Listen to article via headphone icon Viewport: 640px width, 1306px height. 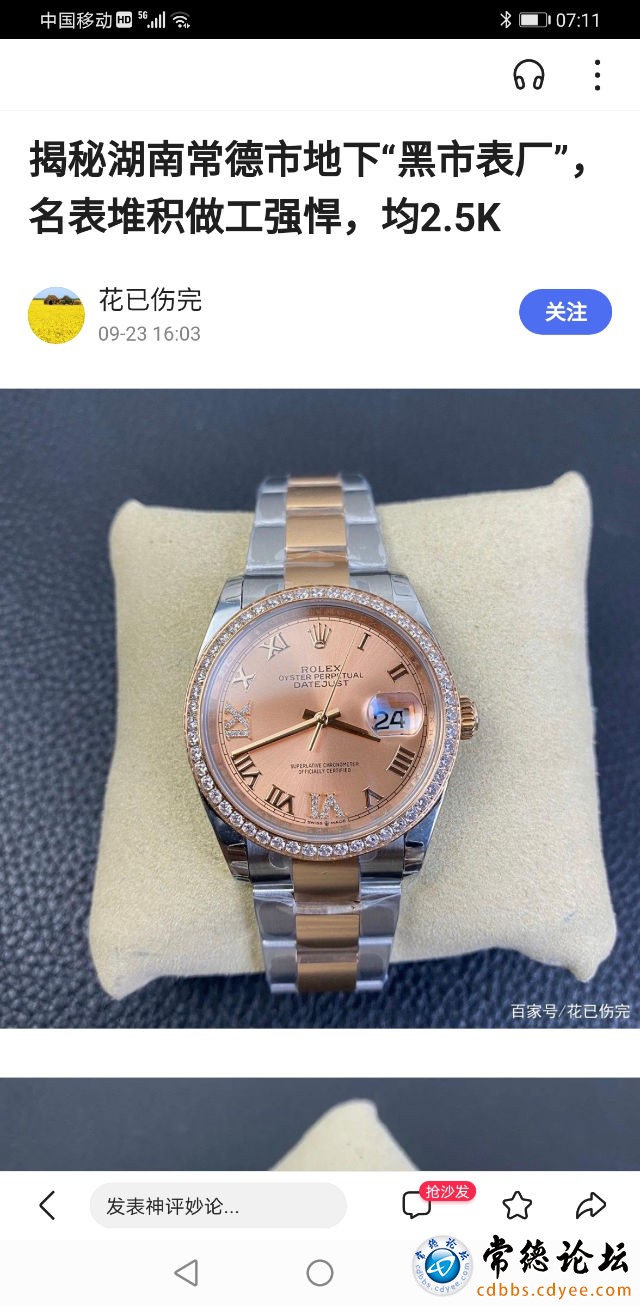coord(529,75)
